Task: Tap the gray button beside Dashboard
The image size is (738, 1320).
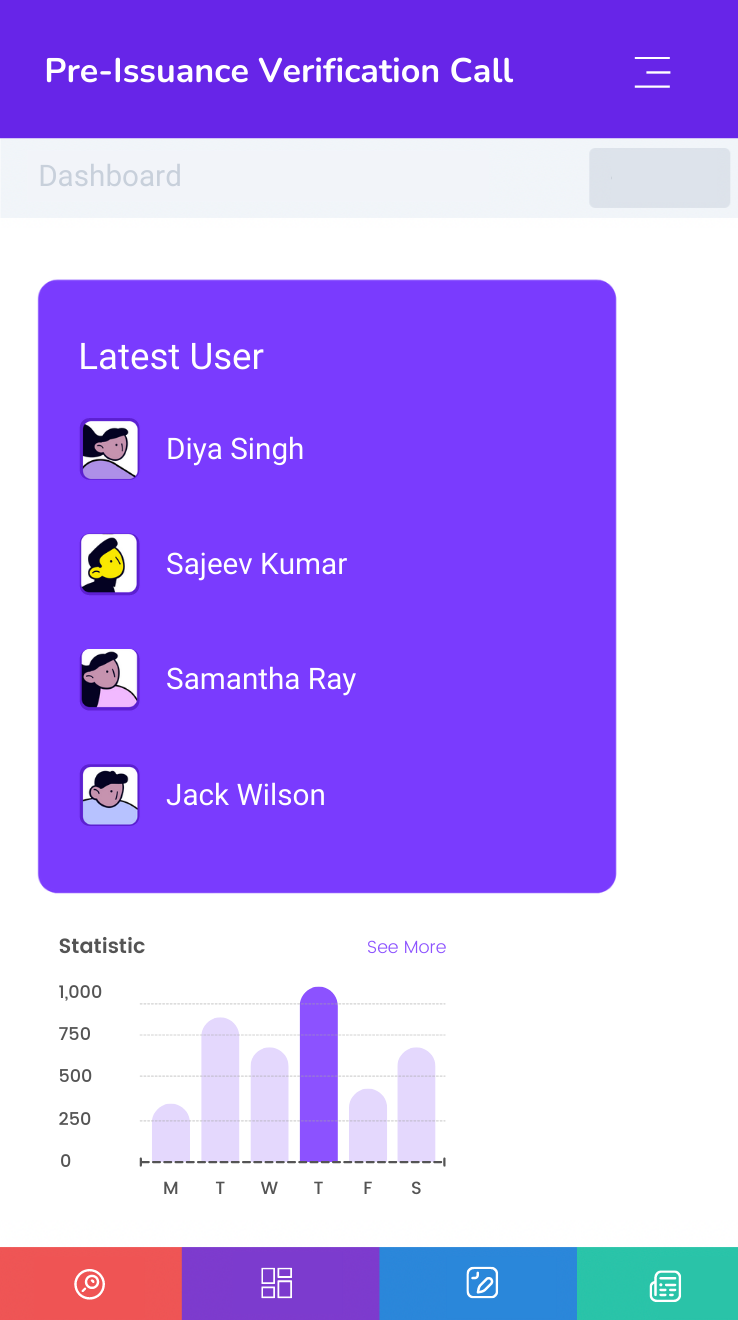Action: point(659,178)
